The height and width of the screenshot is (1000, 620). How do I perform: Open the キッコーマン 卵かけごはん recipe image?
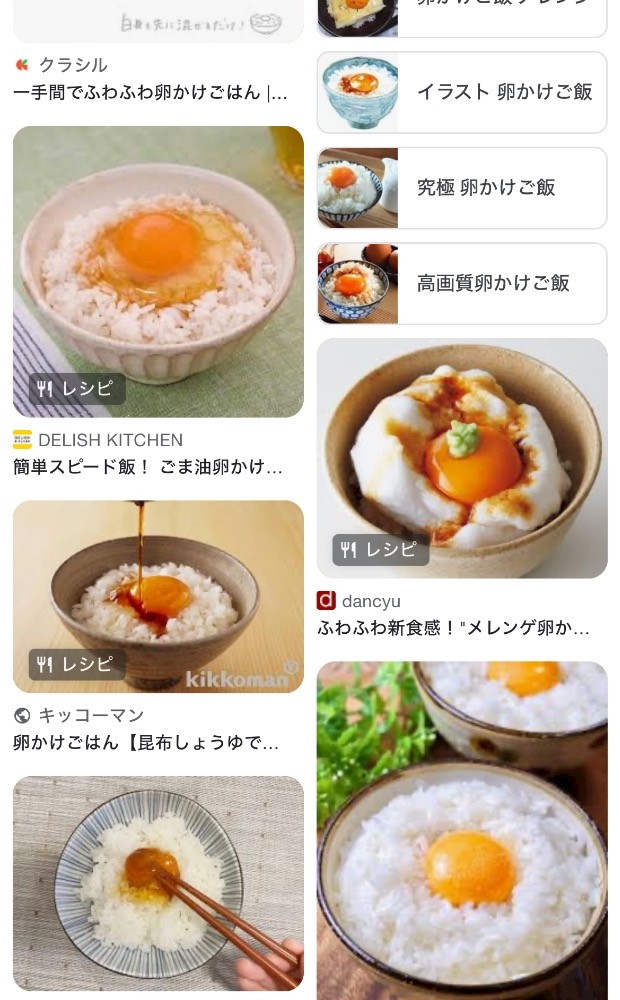(158, 596)
